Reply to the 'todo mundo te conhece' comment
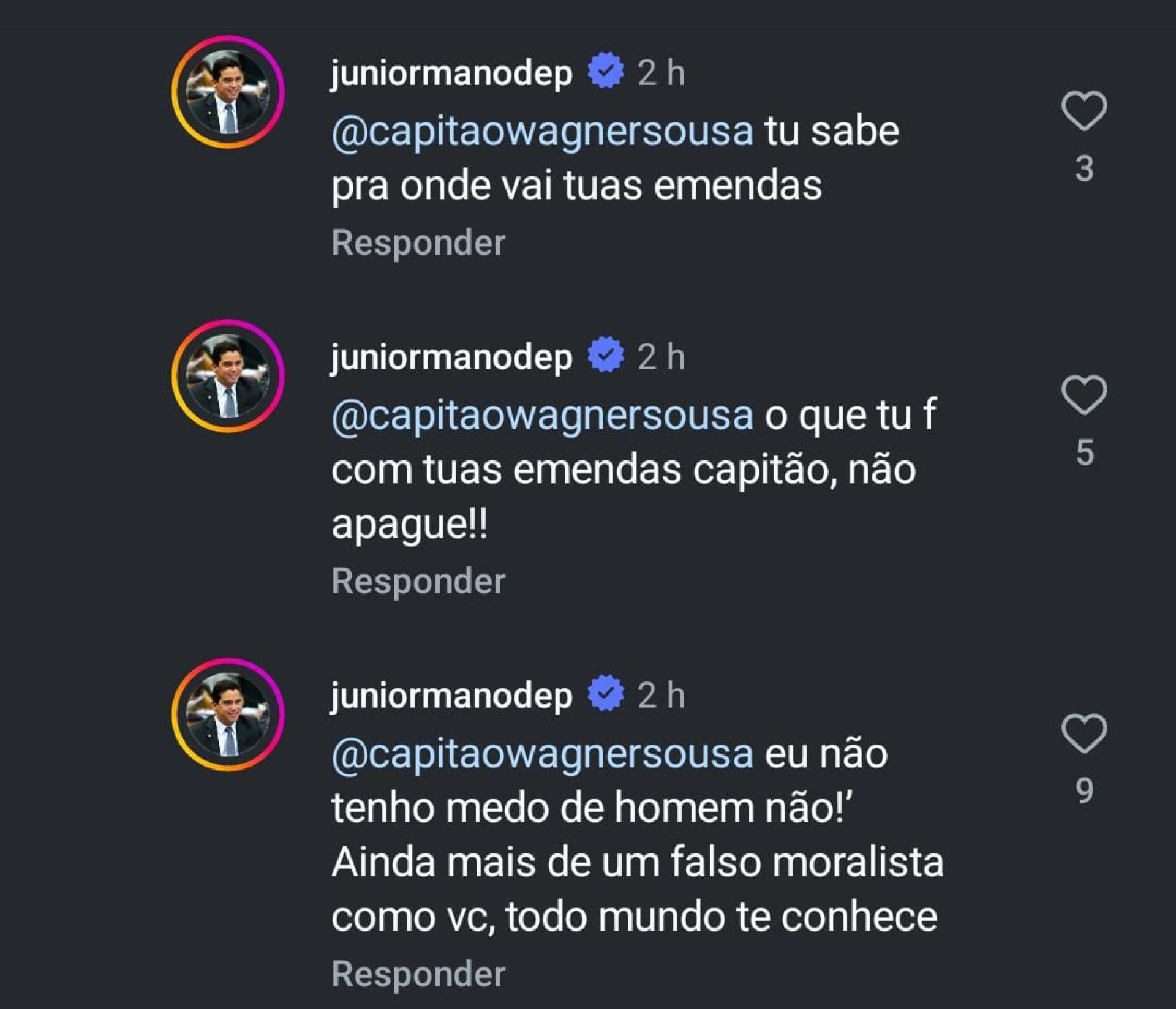The height and width of the screenshot is (1009, 1176). [x=418, y=973]
